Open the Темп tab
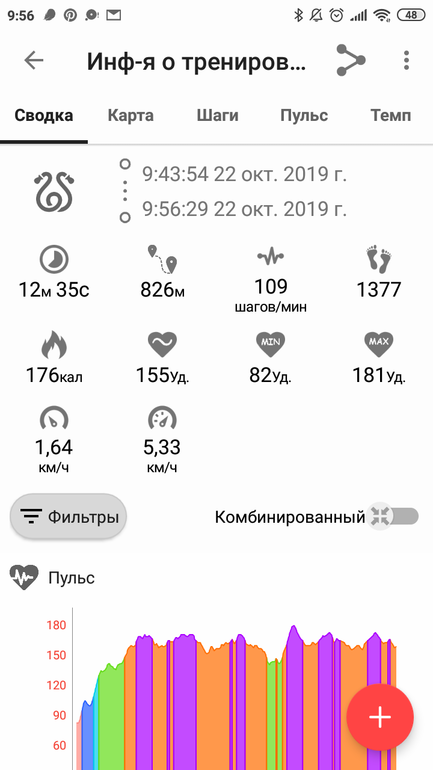 point(390,116)
